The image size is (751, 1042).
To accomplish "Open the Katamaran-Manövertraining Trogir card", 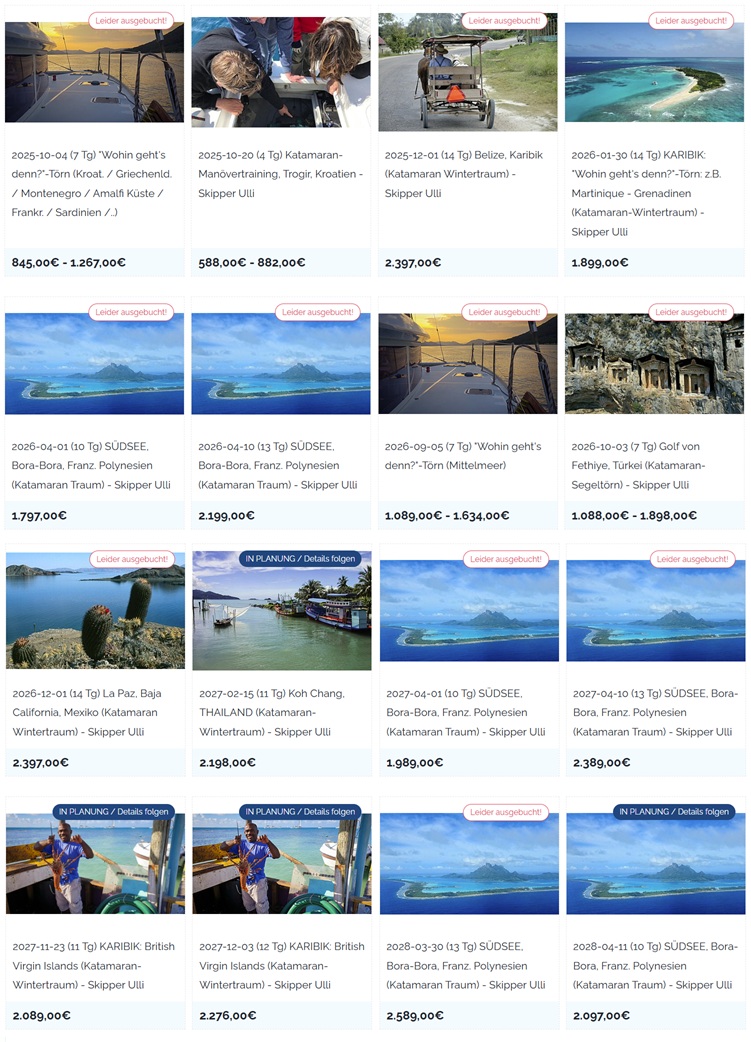I will [281, 173].
